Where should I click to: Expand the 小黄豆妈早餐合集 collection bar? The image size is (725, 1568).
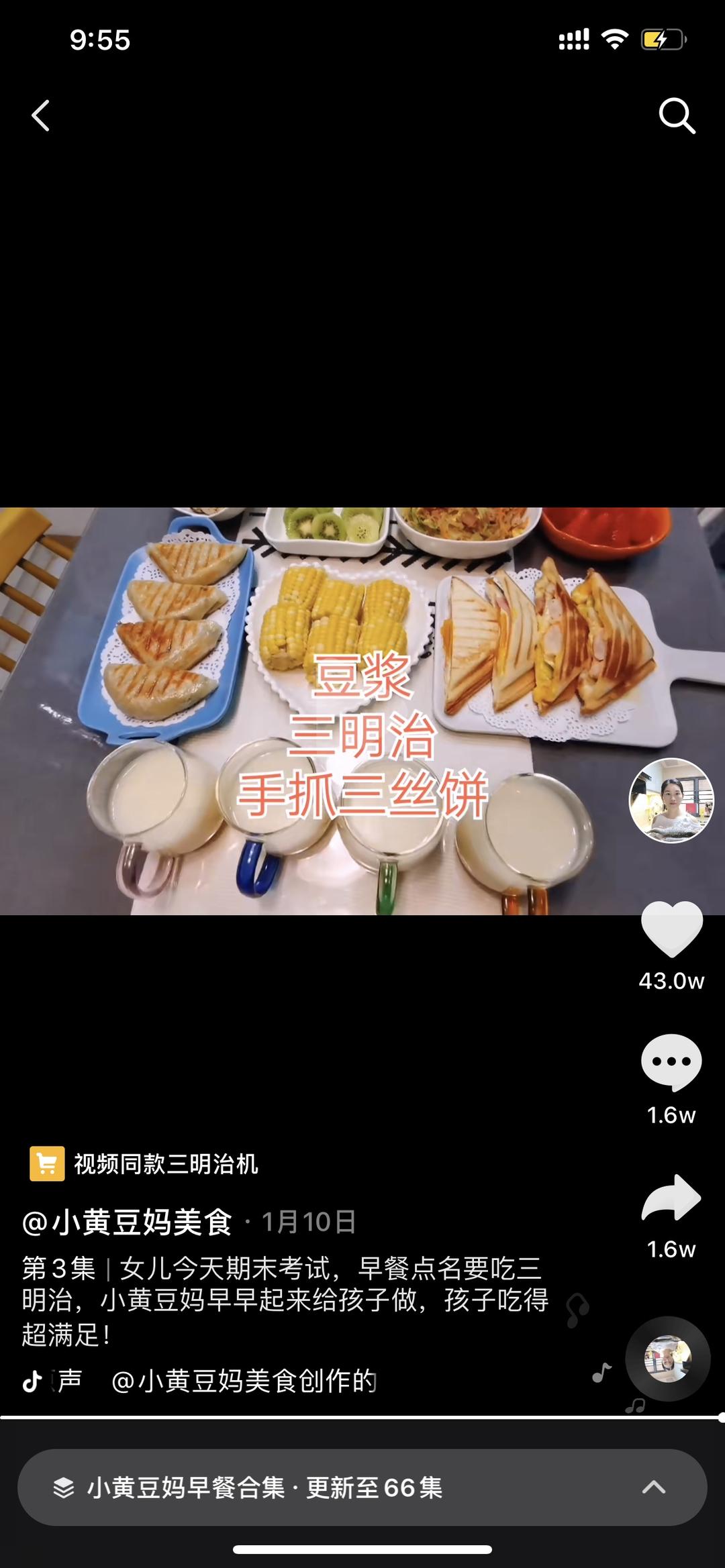click(362, 1487)
